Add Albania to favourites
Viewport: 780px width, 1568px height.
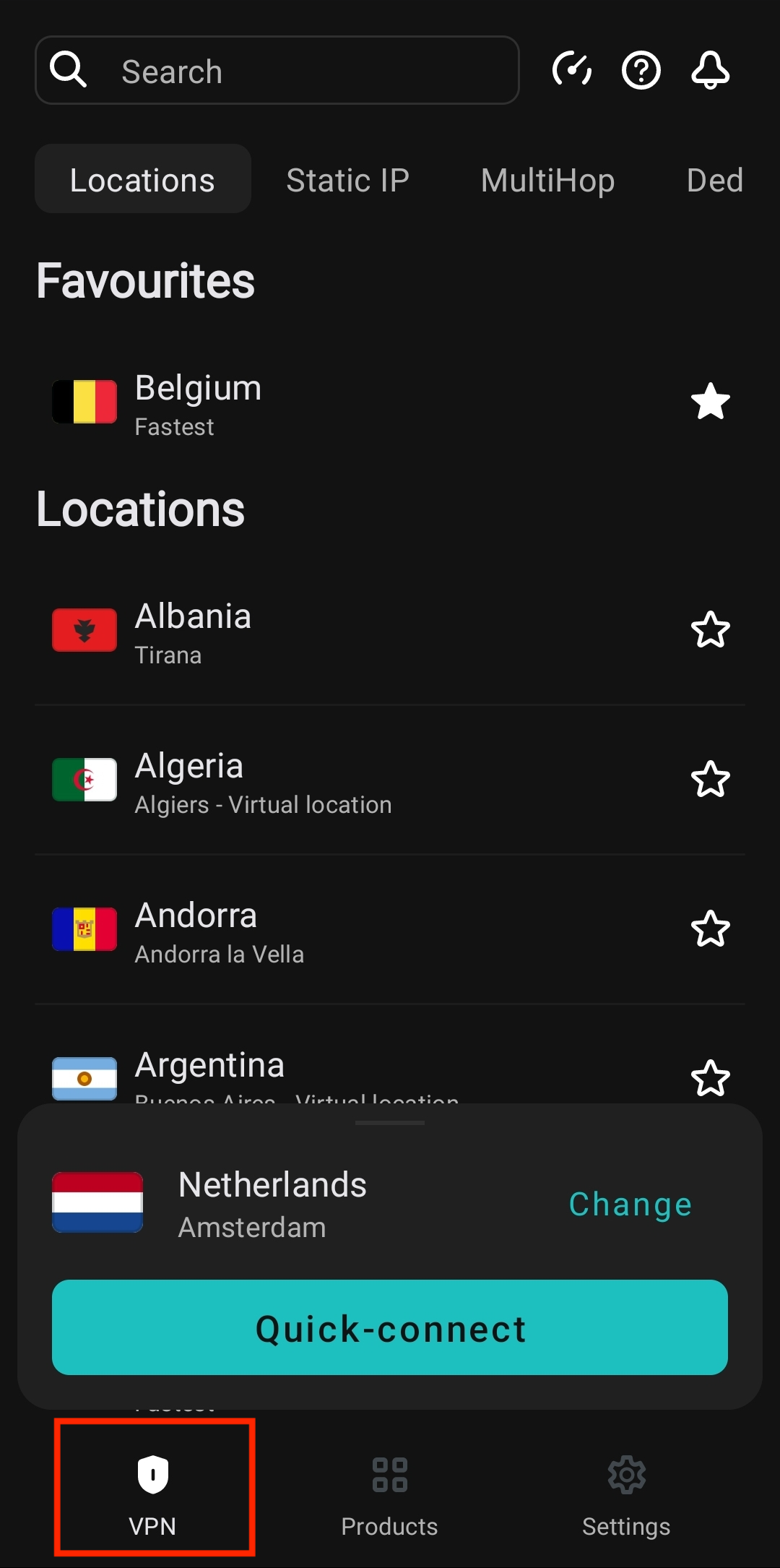(711, 629)
